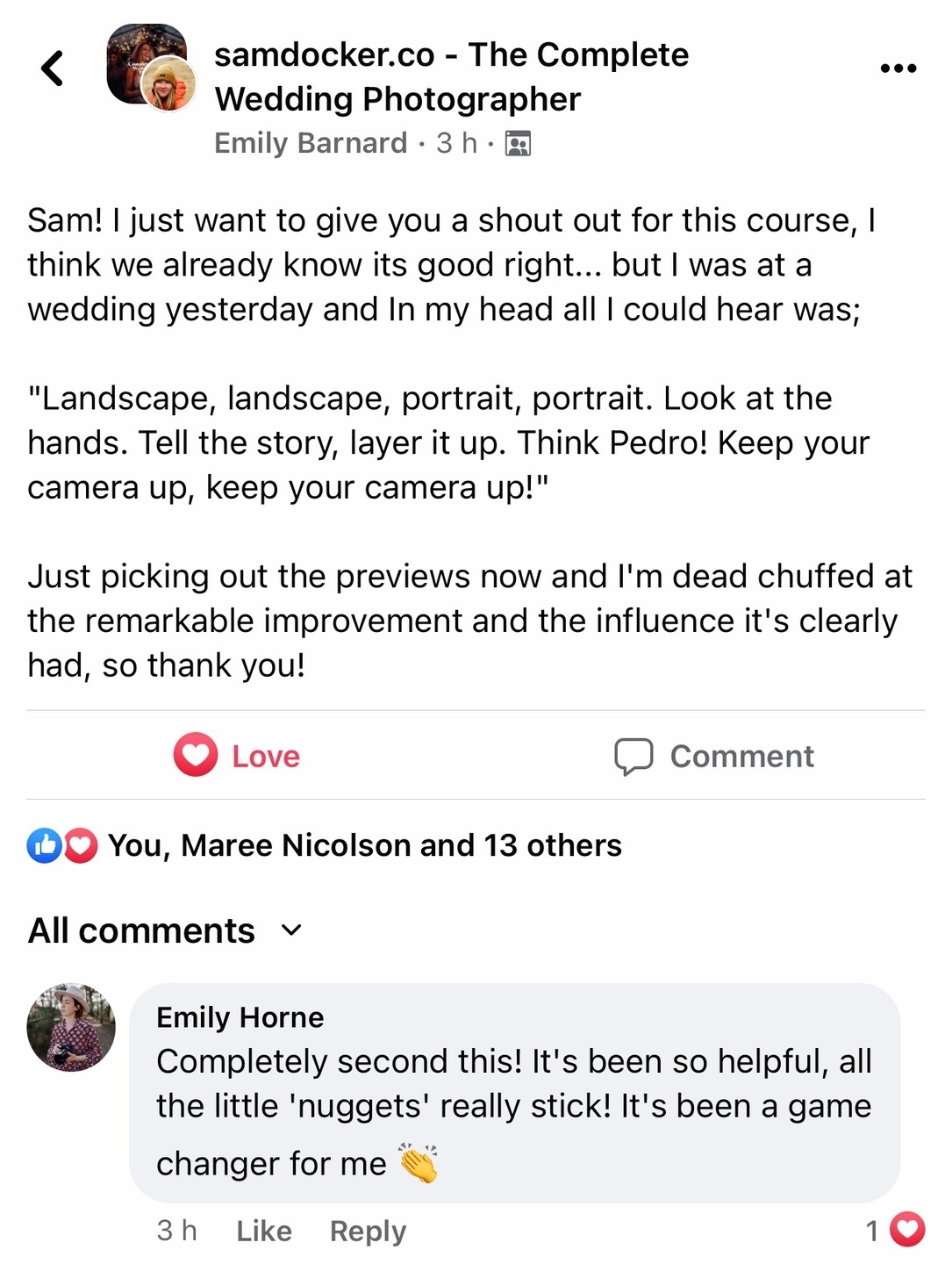952x1264 pixels.
Task: Open the samdocker.co group page title
Action: (451, 76)
